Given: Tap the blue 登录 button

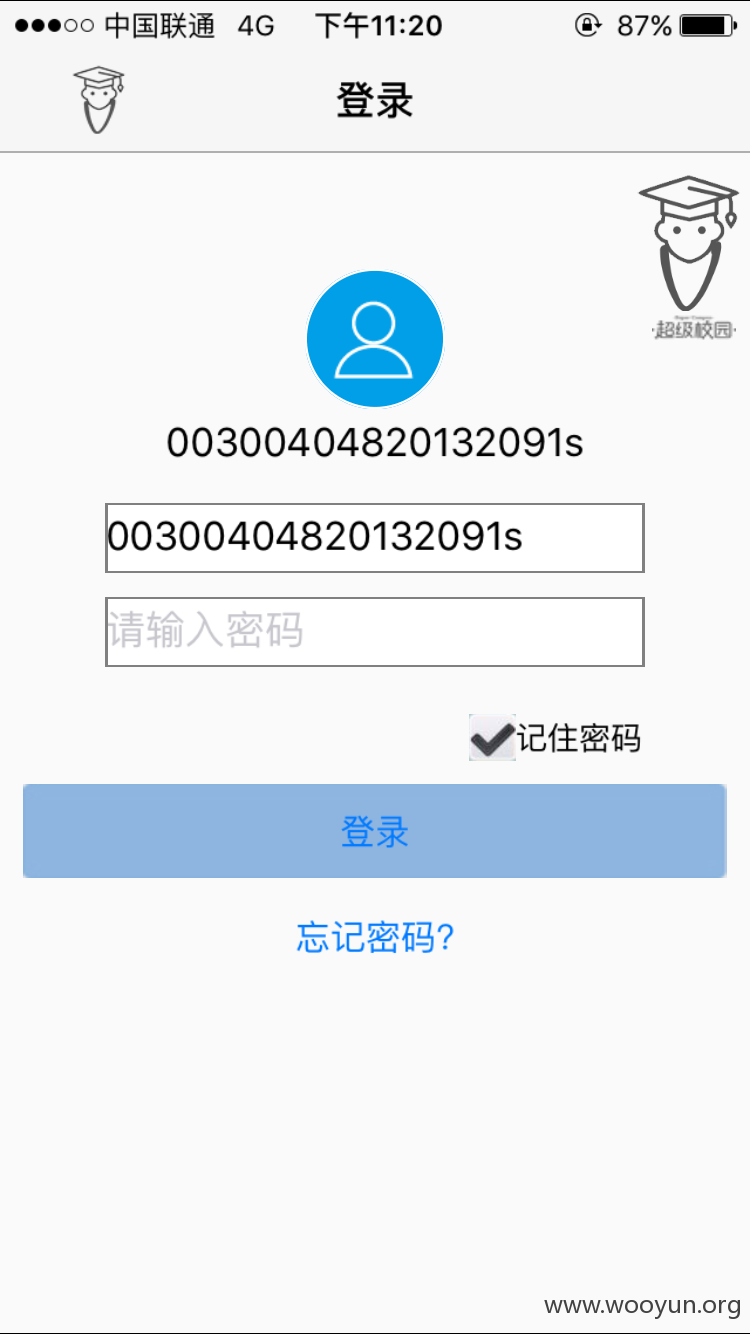Looking at the screenshot, I should 375,831.
